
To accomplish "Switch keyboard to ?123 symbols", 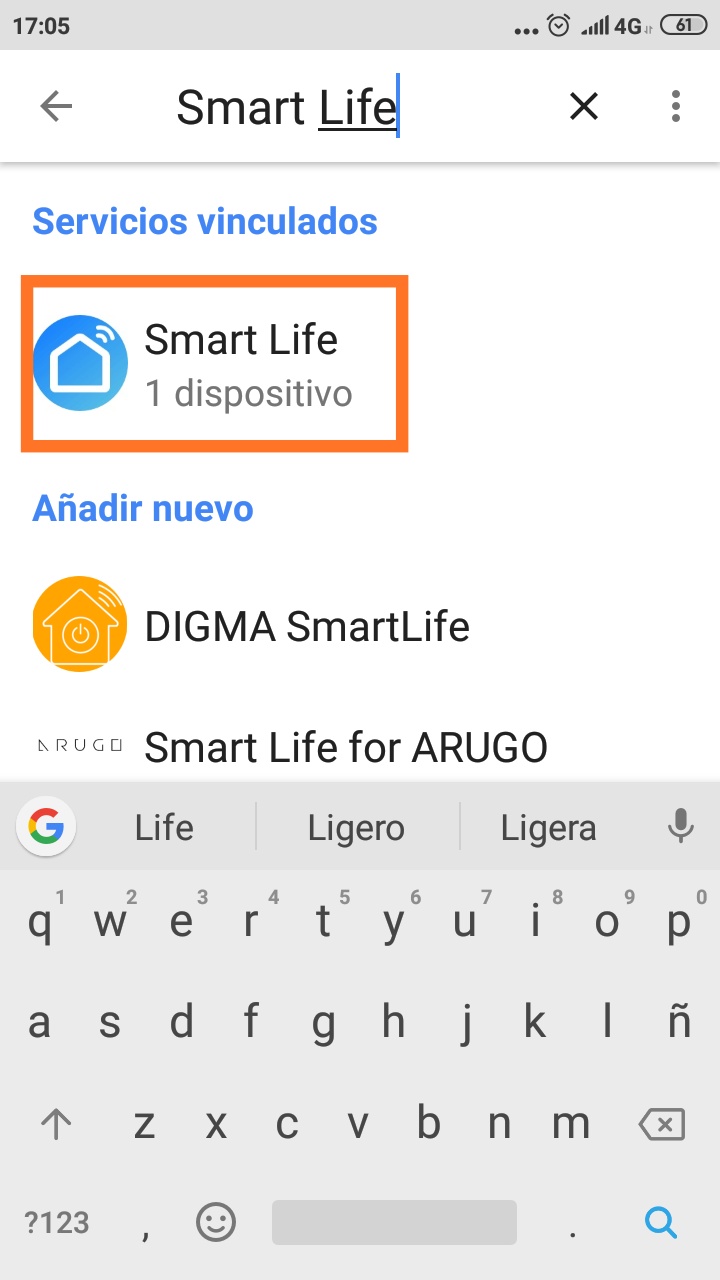I will (57, 1222).
